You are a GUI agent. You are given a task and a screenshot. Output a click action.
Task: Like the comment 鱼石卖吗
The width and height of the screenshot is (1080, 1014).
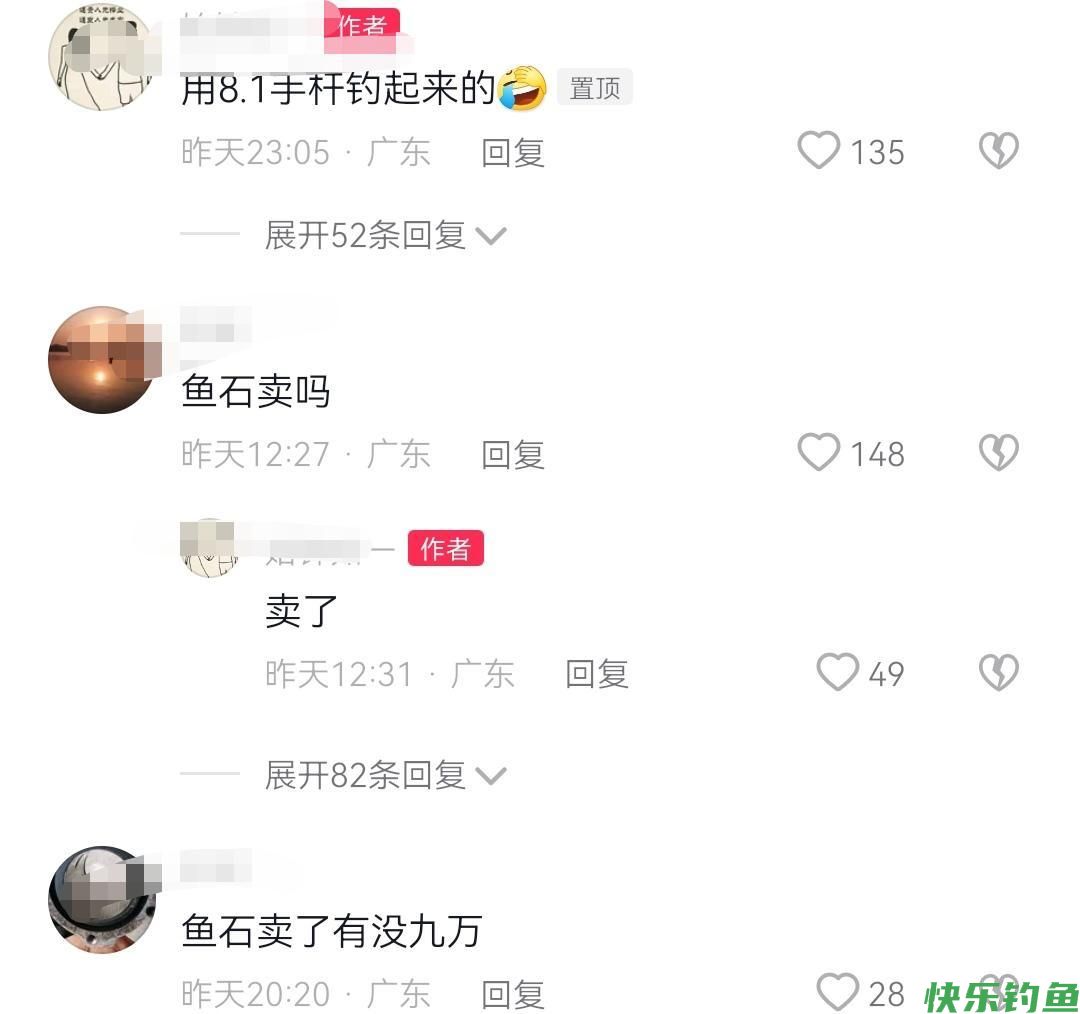(819, 453)
